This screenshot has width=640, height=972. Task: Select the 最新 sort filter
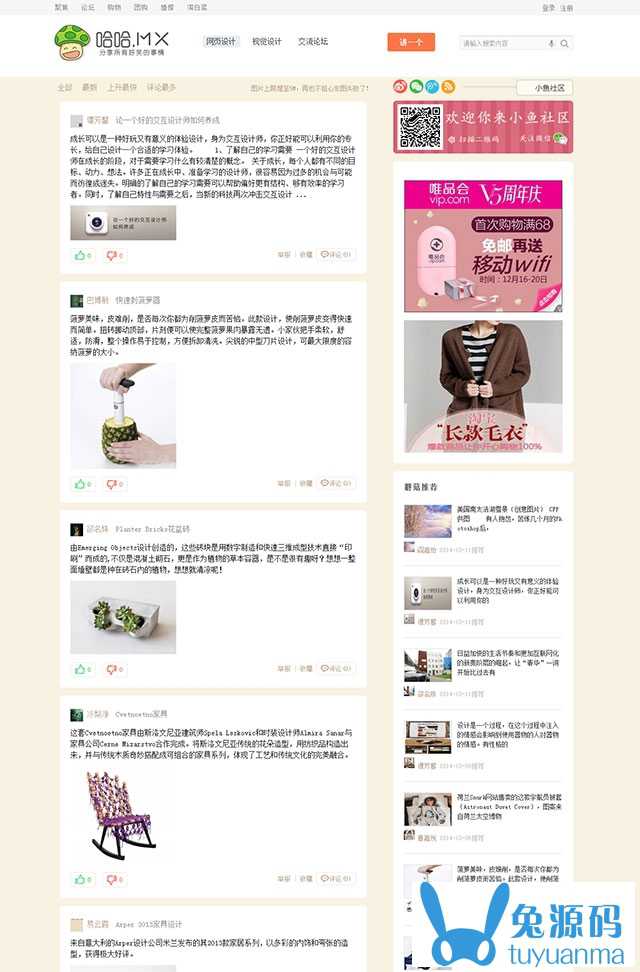click(x=90, y=87)
